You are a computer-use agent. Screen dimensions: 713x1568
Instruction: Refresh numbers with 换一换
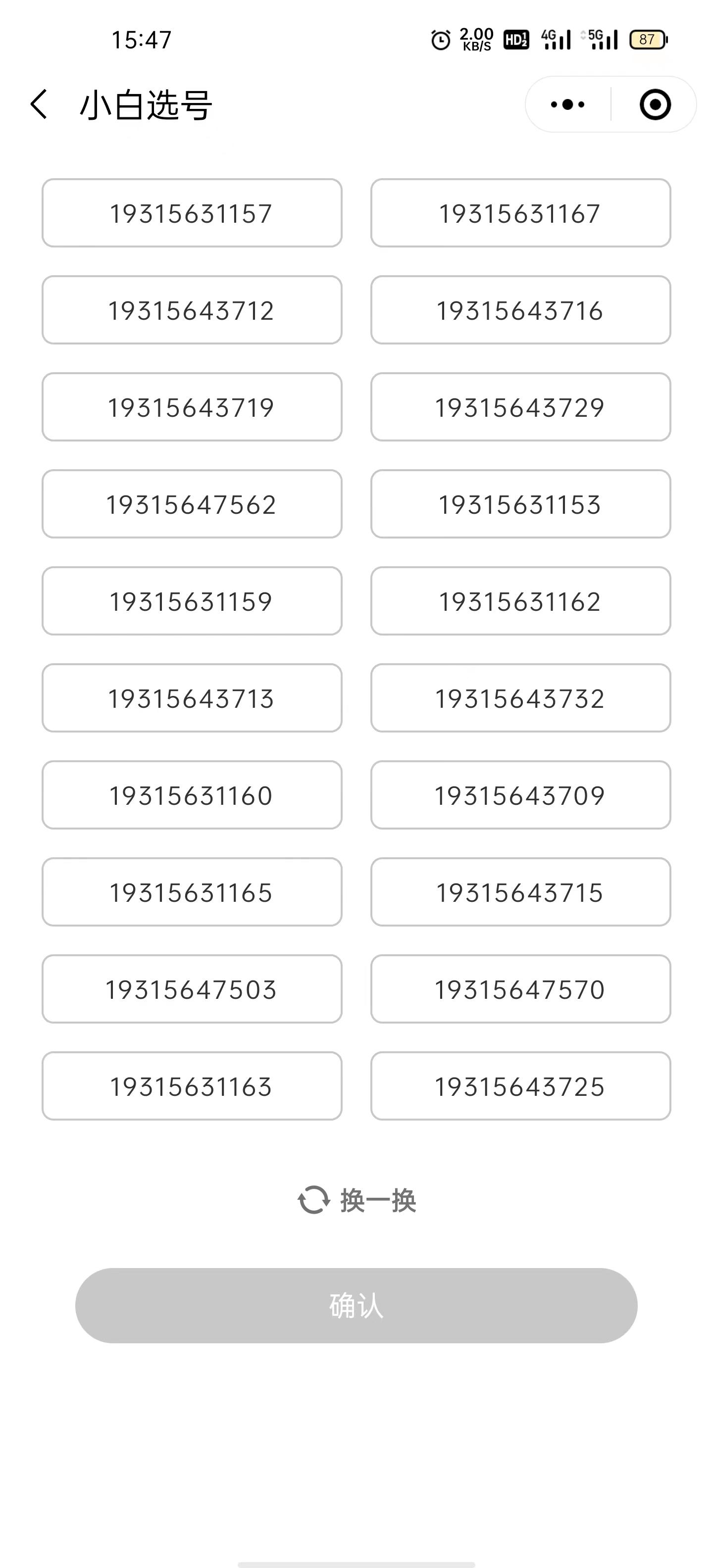(x=357, y=1200)
